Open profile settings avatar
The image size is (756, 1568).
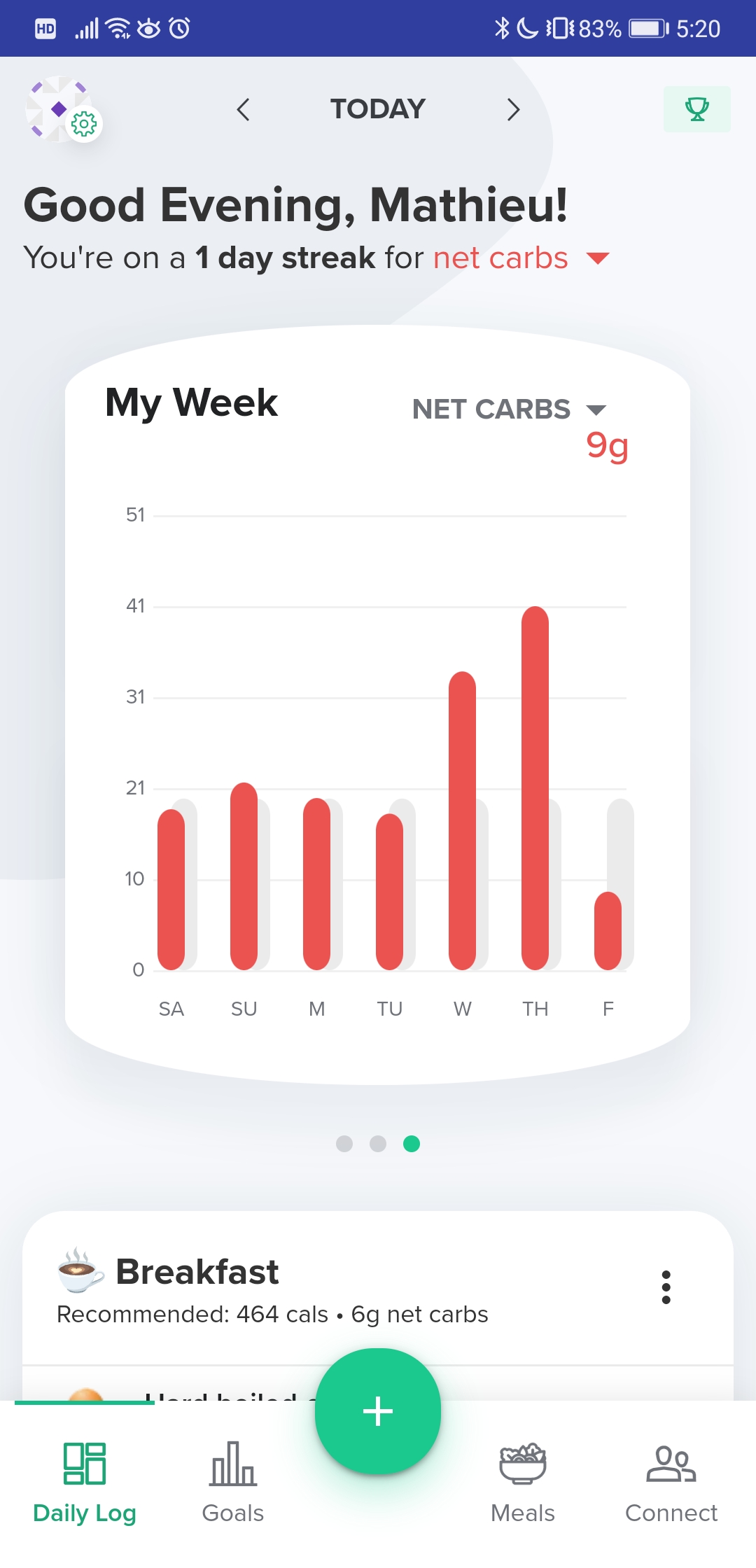pos(60,109)
